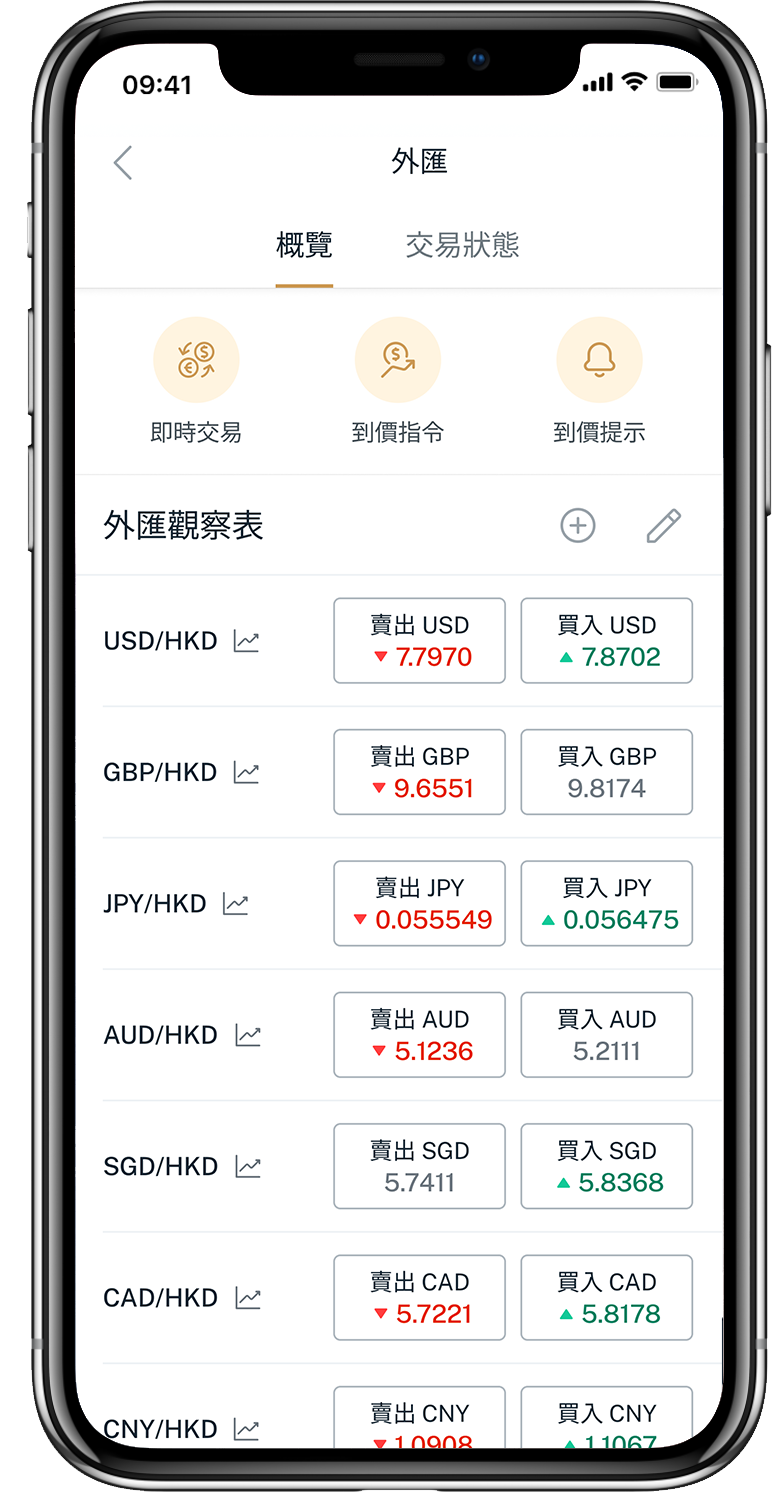Go back from the 外匯 page

point(123,162)
